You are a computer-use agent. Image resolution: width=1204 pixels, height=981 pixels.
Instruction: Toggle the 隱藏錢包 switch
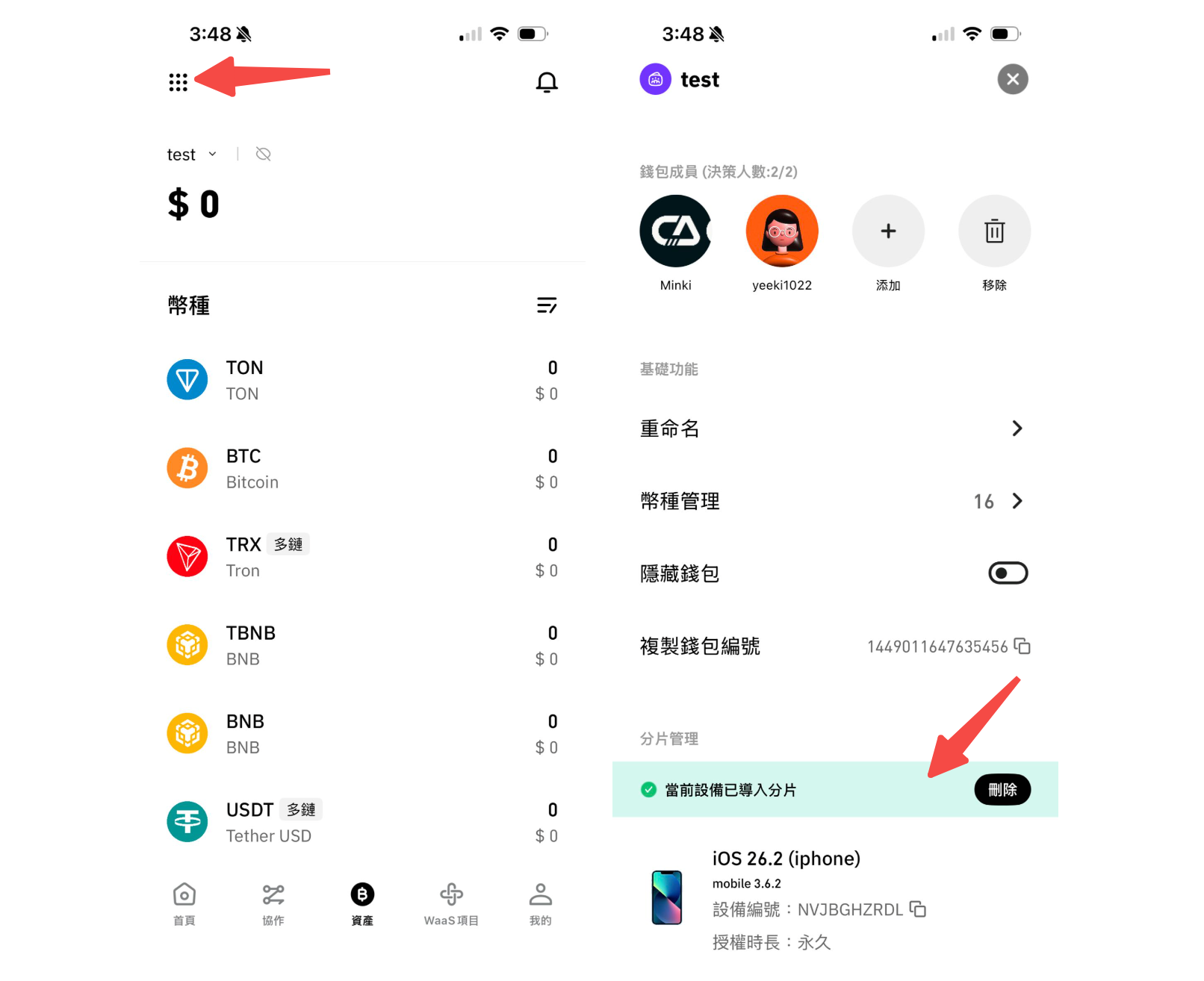click(1008, 573)
